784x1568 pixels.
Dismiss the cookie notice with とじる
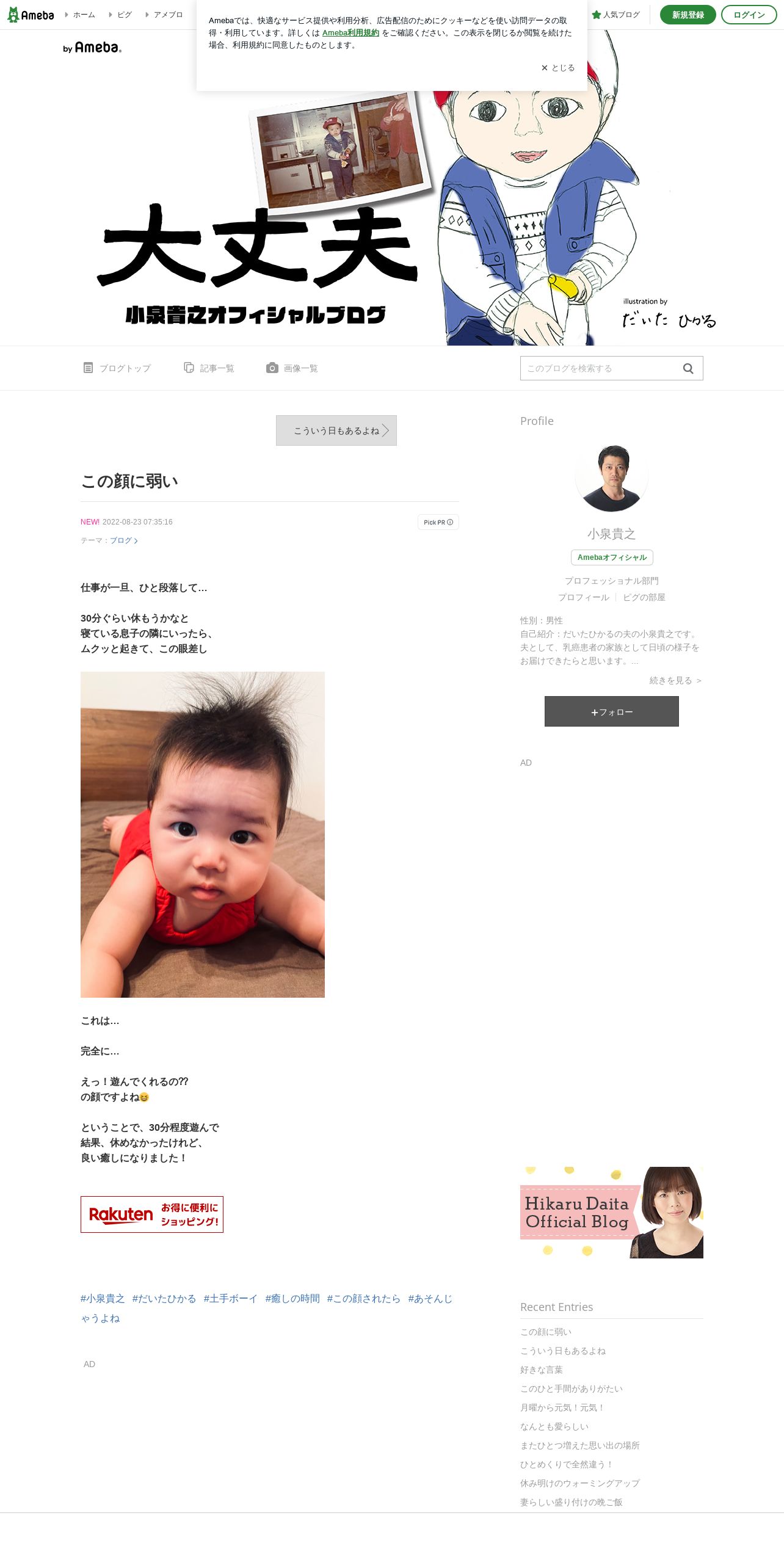click(558, 68)
